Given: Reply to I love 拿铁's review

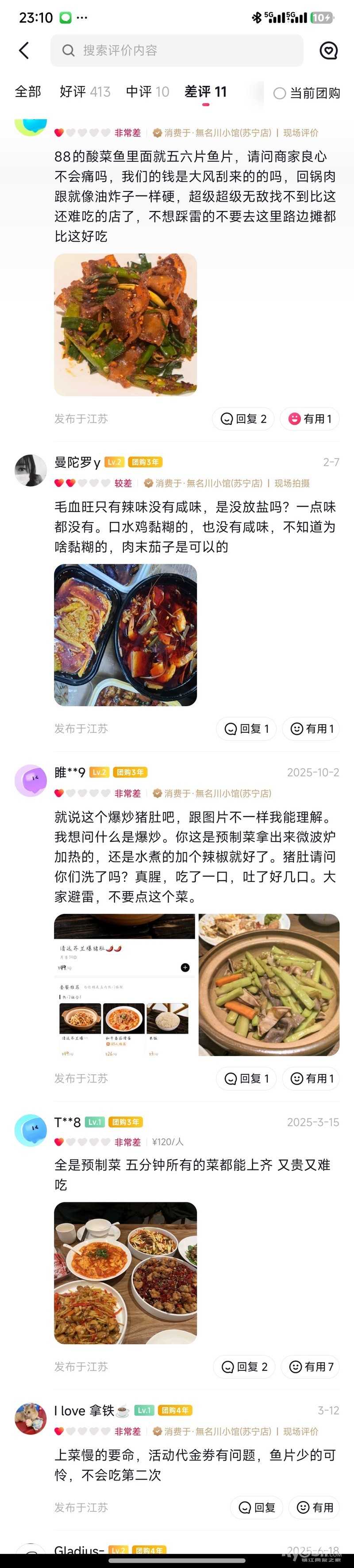Looking at the screenshot, I should [257, 1507].
